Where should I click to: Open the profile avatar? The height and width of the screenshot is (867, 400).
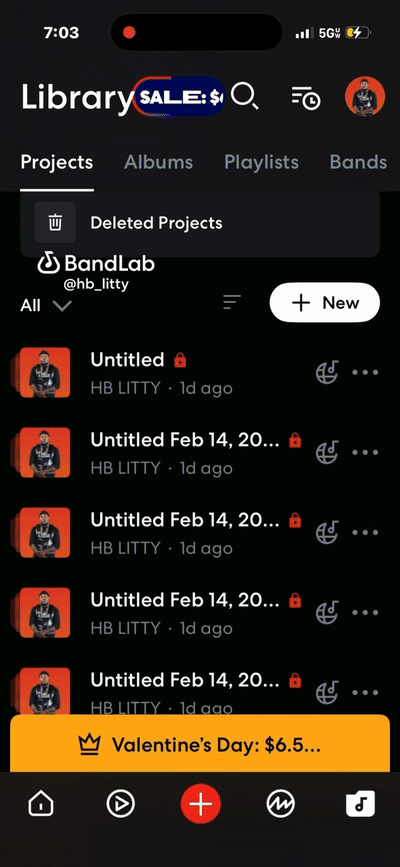tap(365, 96)
